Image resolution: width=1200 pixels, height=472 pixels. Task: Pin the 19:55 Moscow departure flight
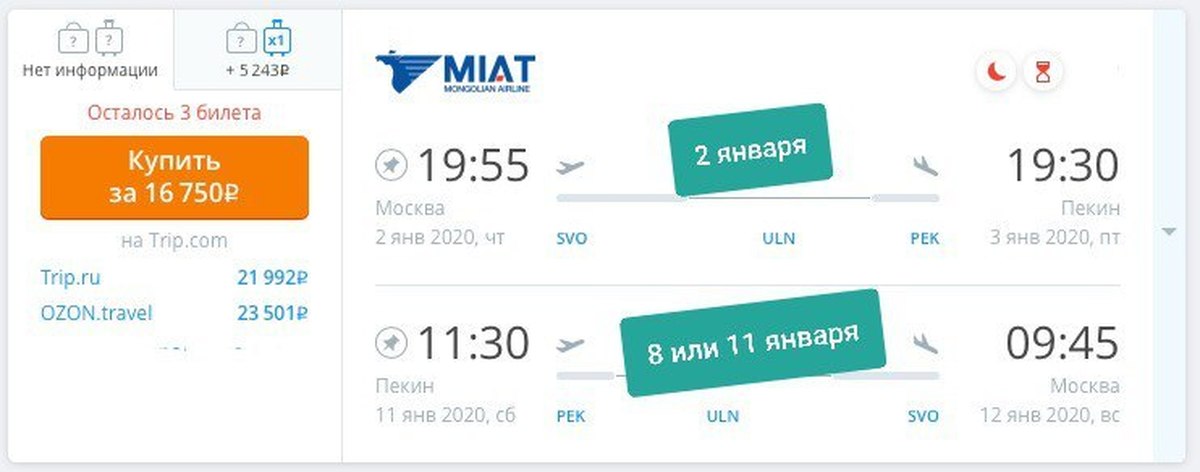tap(390, 164)
